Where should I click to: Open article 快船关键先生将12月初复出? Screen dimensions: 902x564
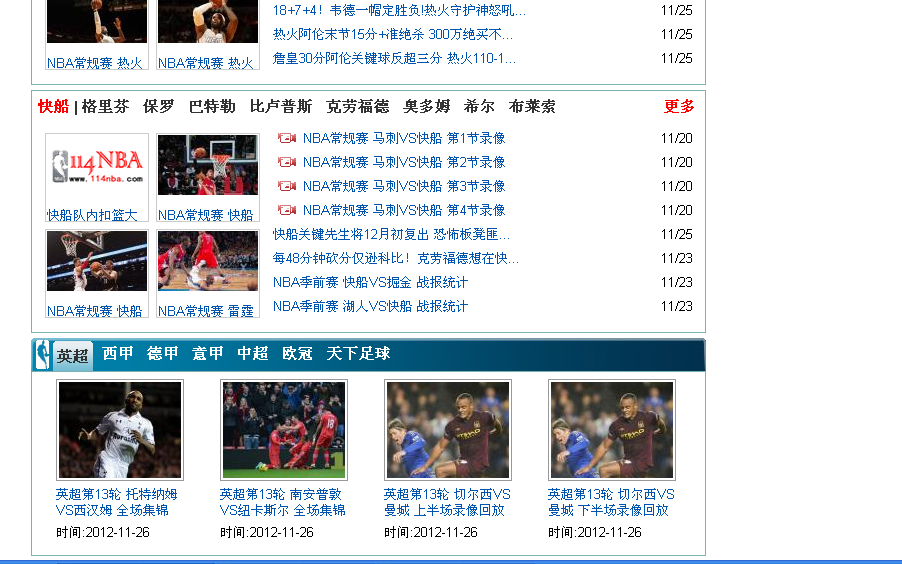coord(391,234)
